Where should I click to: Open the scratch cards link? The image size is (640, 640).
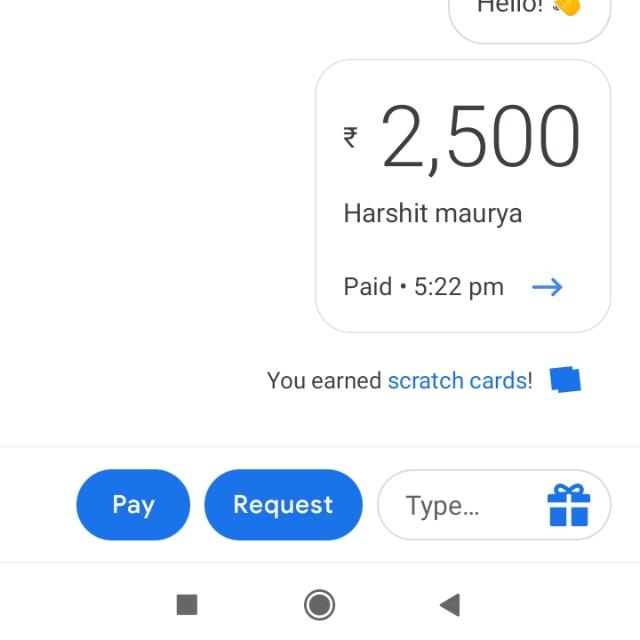coord(457,381)
